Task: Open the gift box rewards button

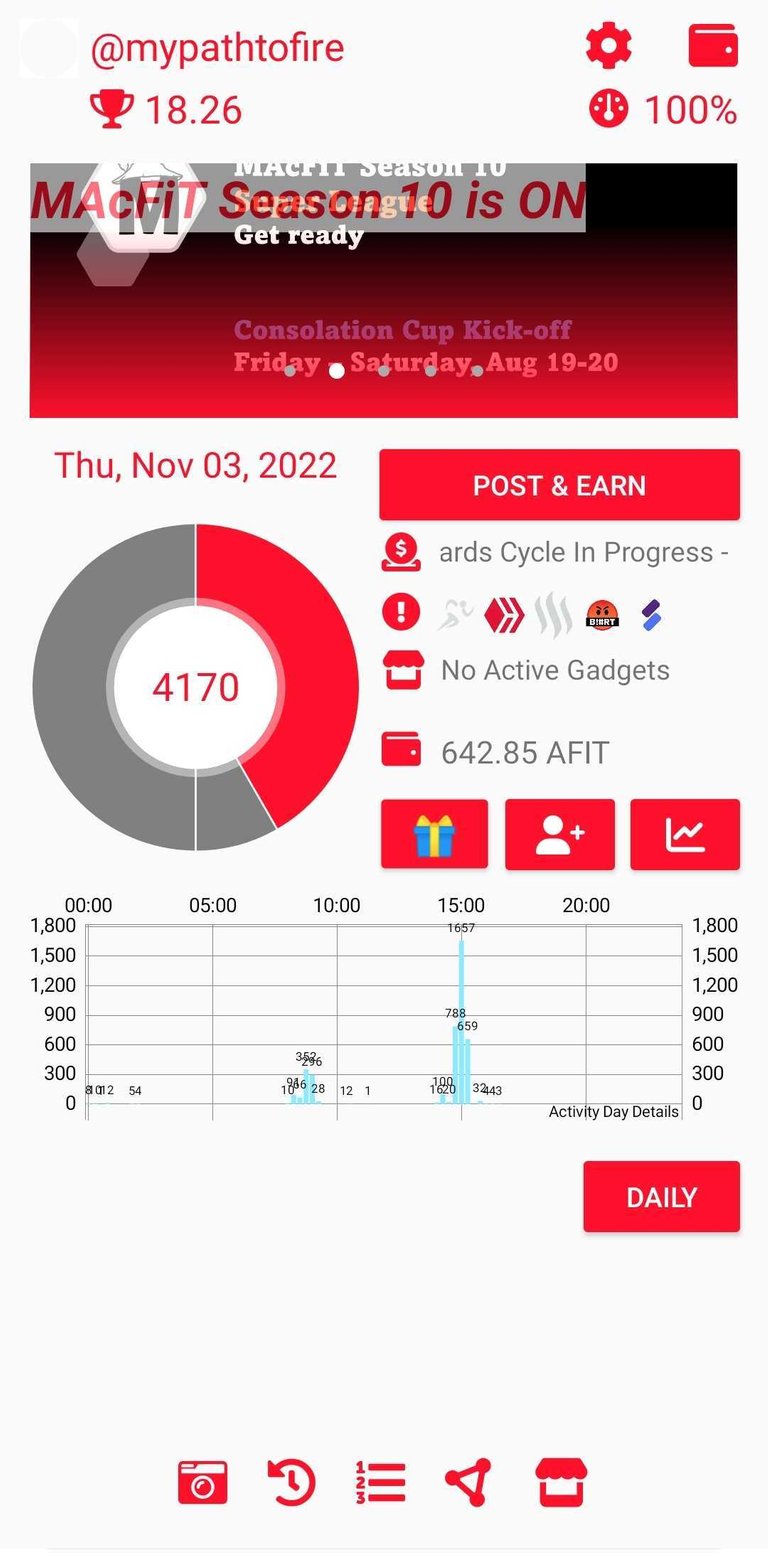Action: pyautogui.click(x=434, y=834)
